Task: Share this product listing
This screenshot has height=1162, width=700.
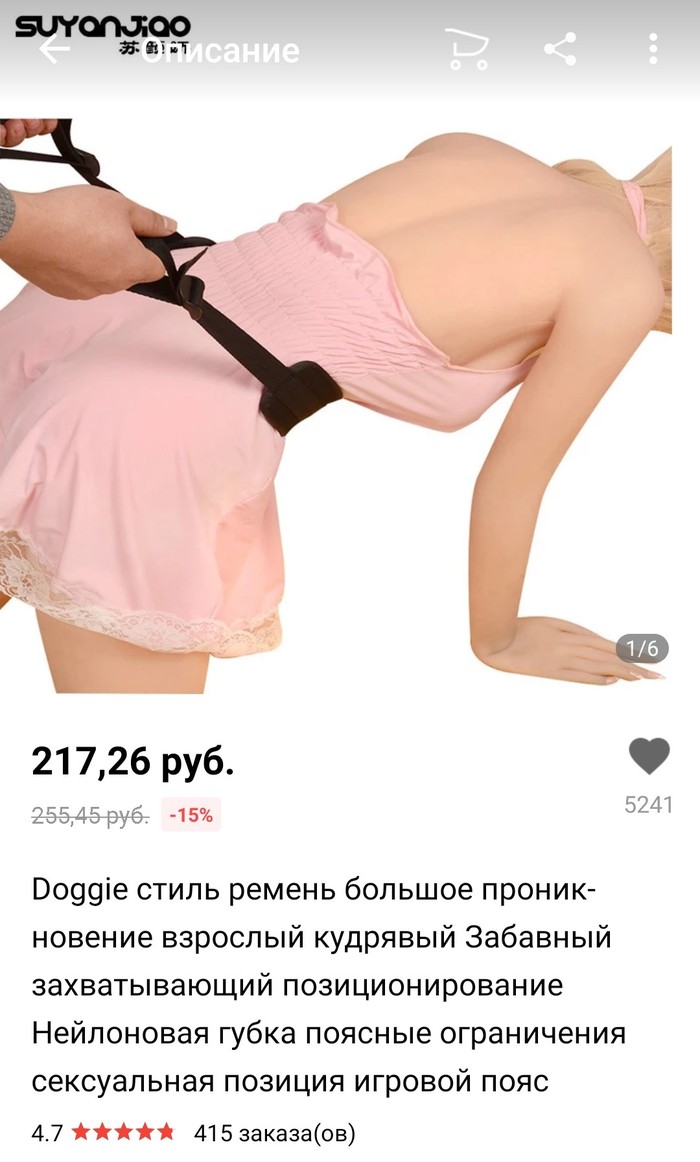Action: [560, 49]
